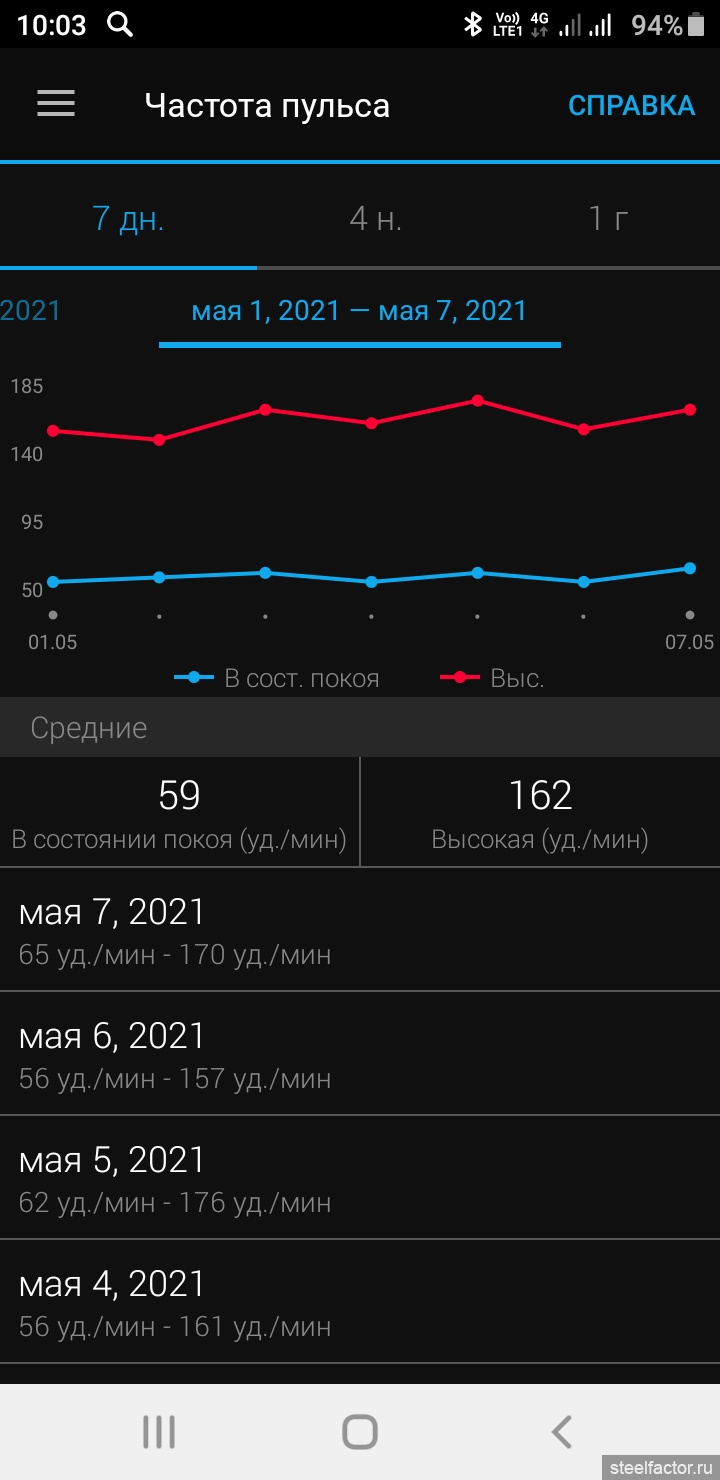Open the May 7, 2021 entry
The image size is (720, 1480).
pos(360,930)
